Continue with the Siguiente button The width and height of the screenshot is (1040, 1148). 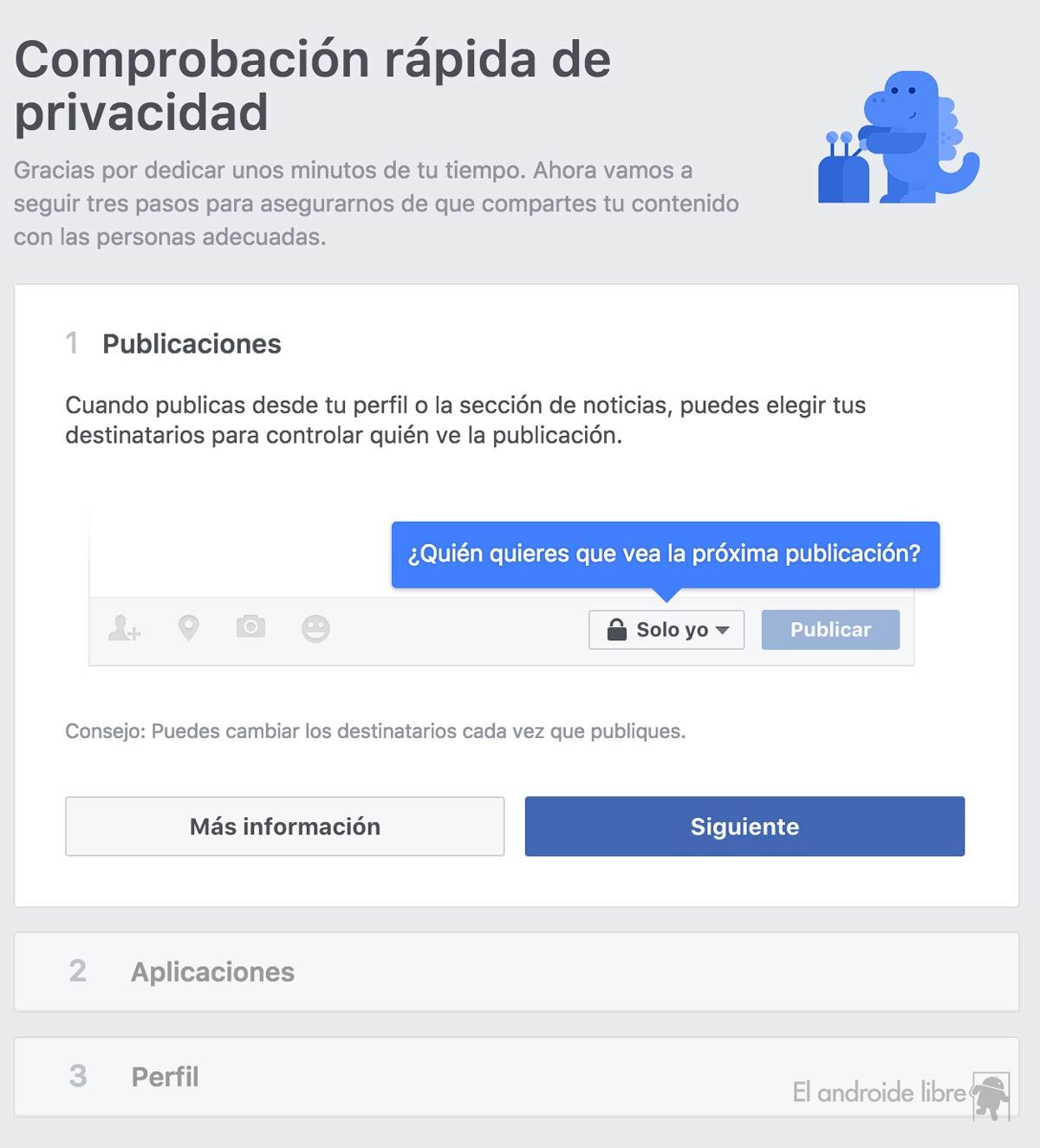(x=744, y=827)
